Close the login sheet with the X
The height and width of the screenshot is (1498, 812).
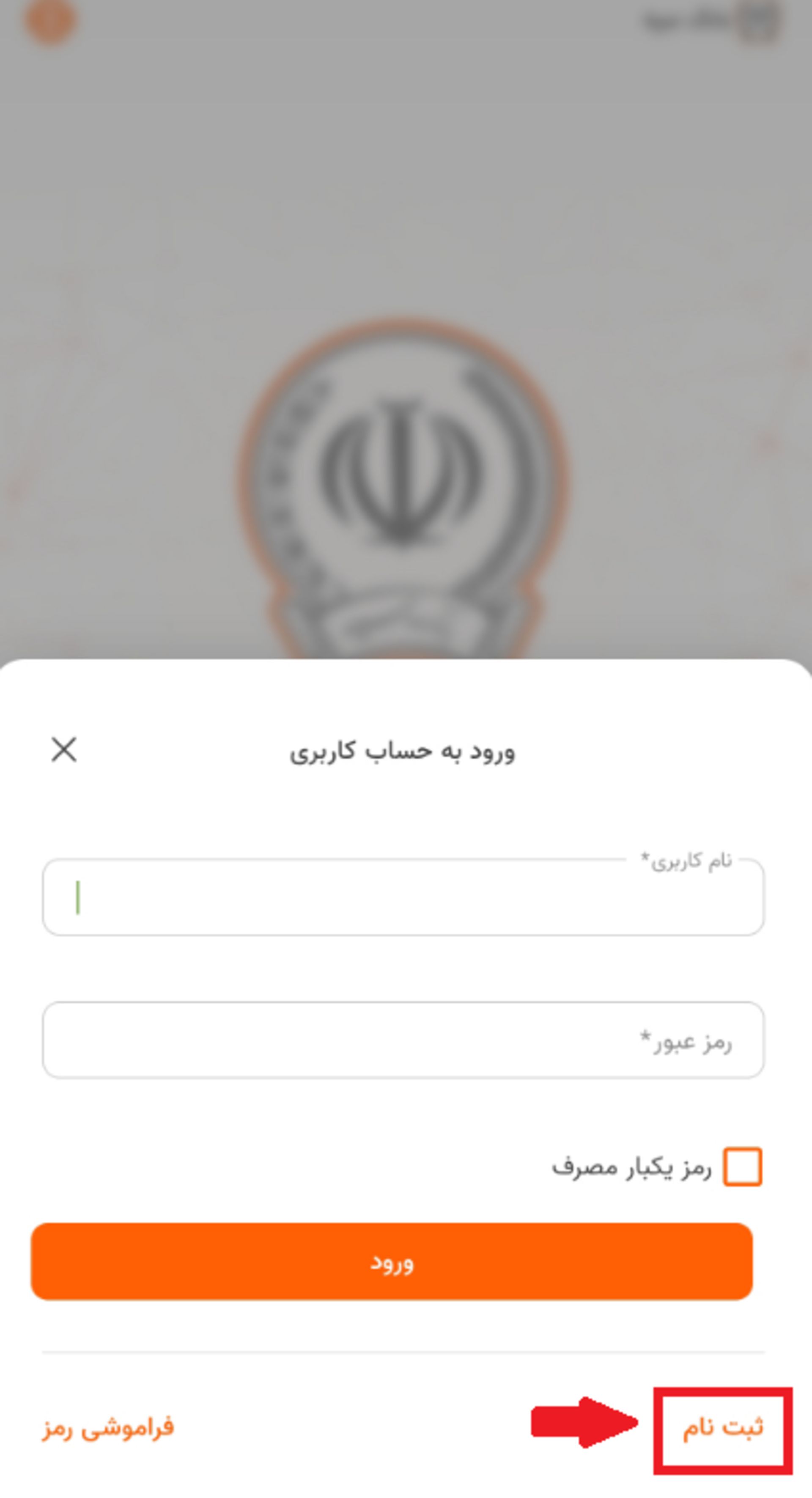pos(64,749)
